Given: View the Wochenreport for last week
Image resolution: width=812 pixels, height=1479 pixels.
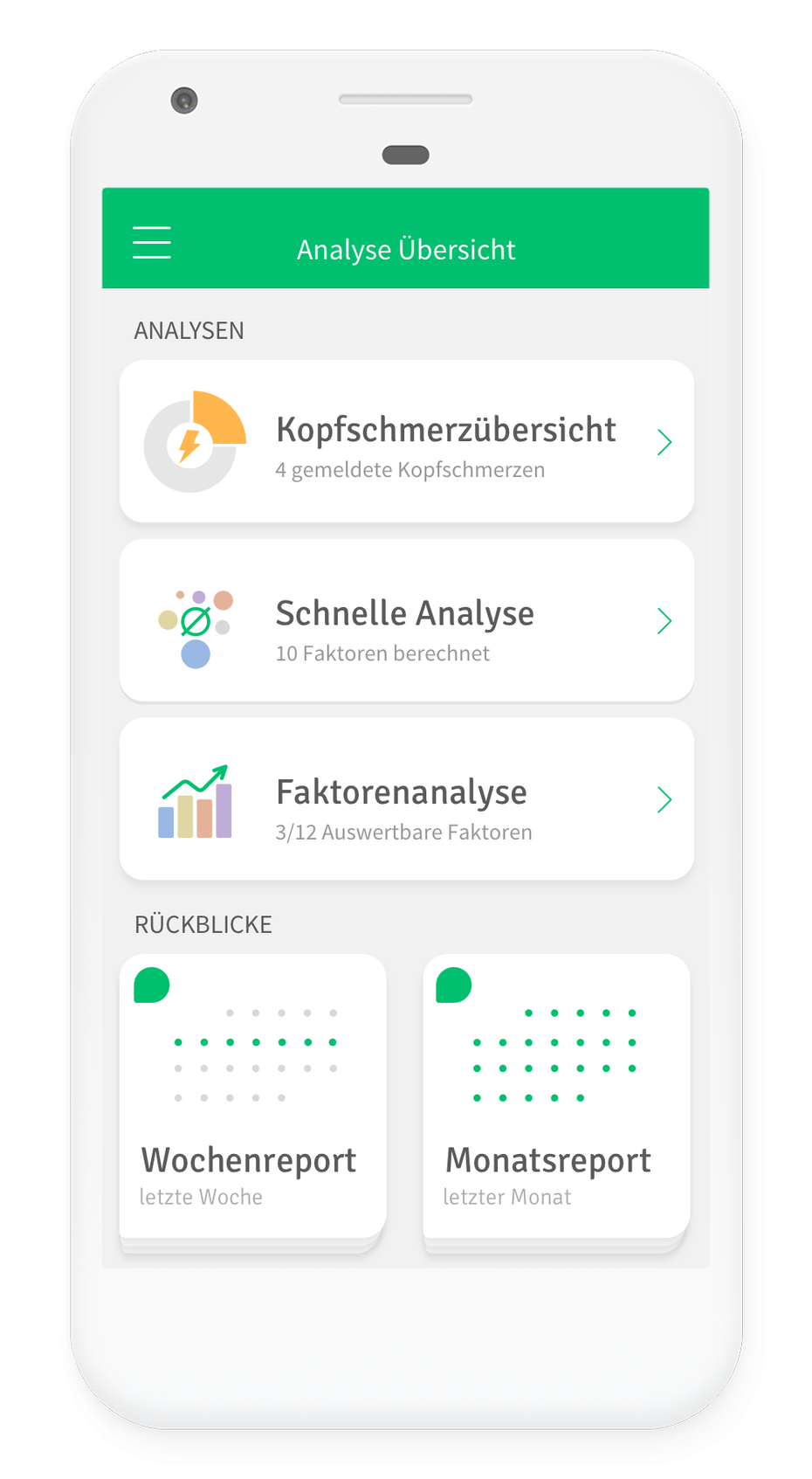Looking at the screenshot, I should (x=253, y=1096).
